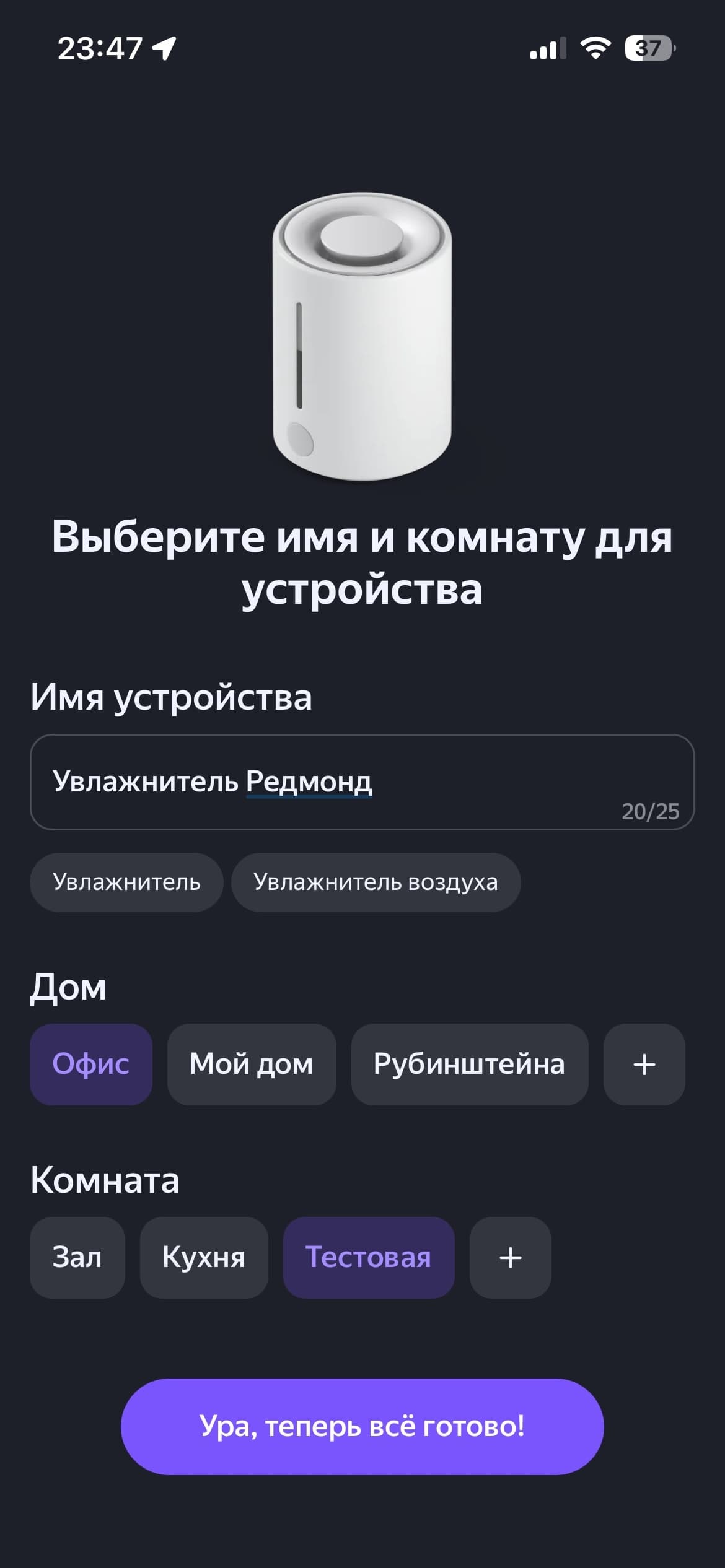Select the Офис home
Image resolution: width=725 pixels, height=1568 pixels.
coord(91,1064)
